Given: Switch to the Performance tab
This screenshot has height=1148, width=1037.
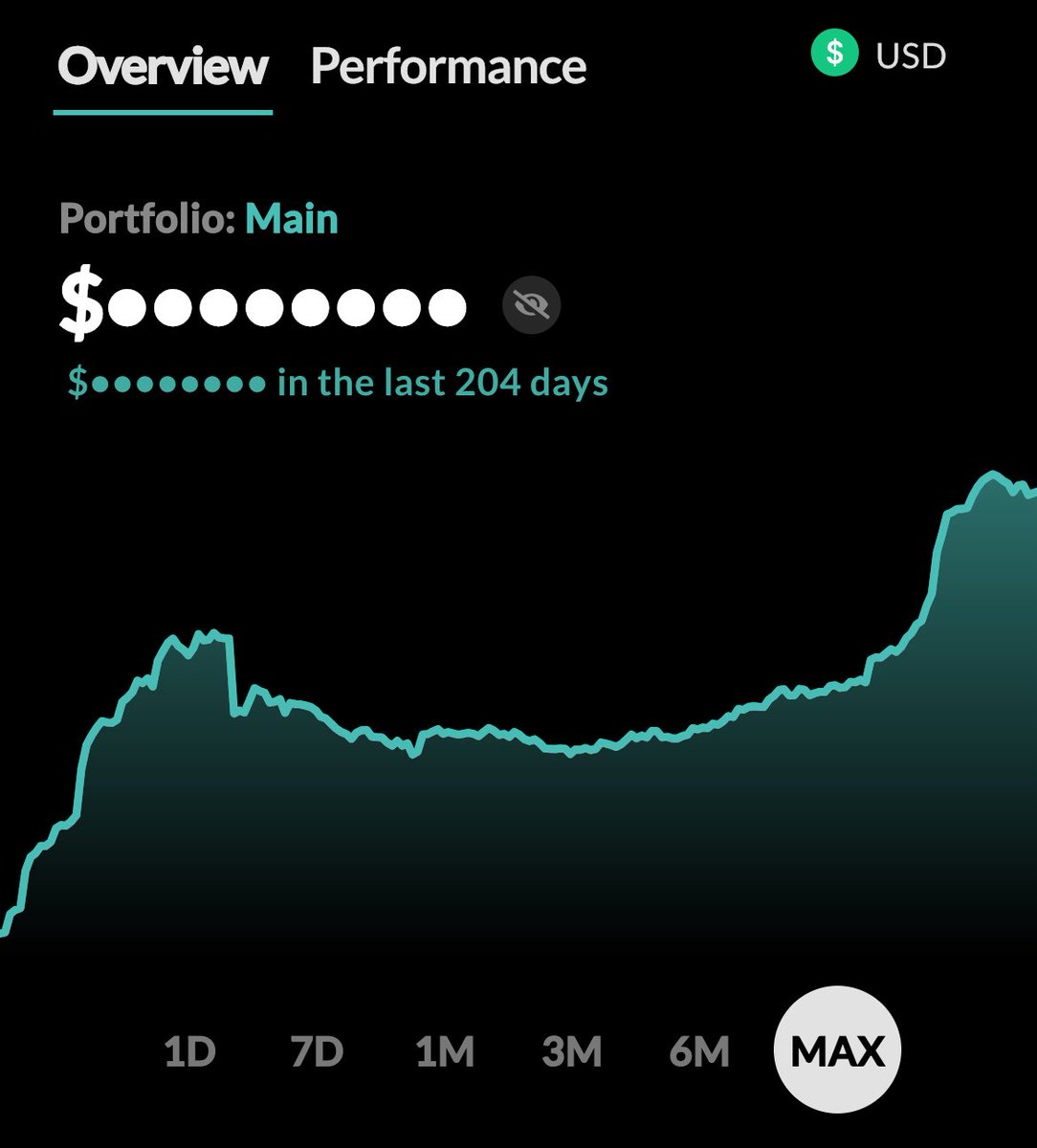Looking at the screenshot, I should point(448,67).
